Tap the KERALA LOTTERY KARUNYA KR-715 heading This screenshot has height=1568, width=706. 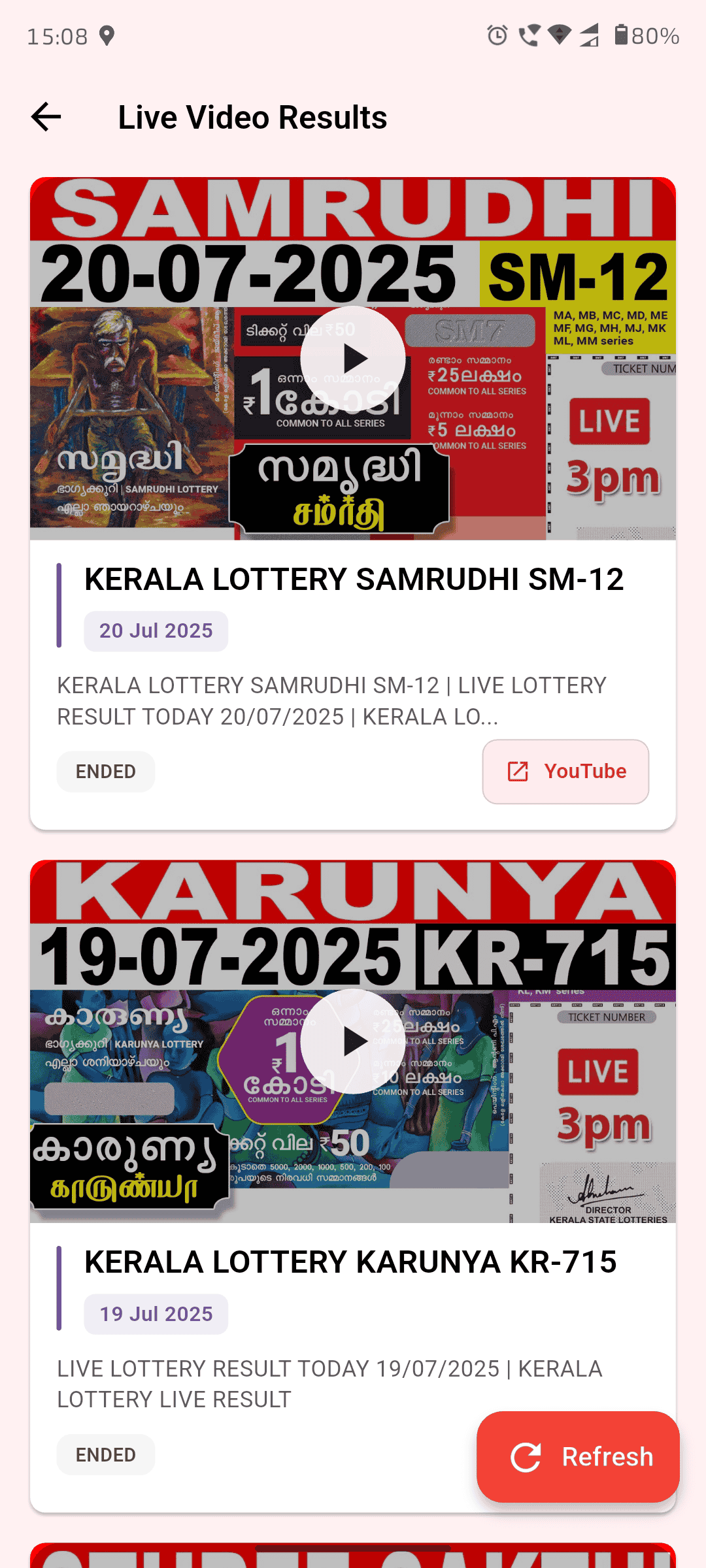(x=349, y=1262)
